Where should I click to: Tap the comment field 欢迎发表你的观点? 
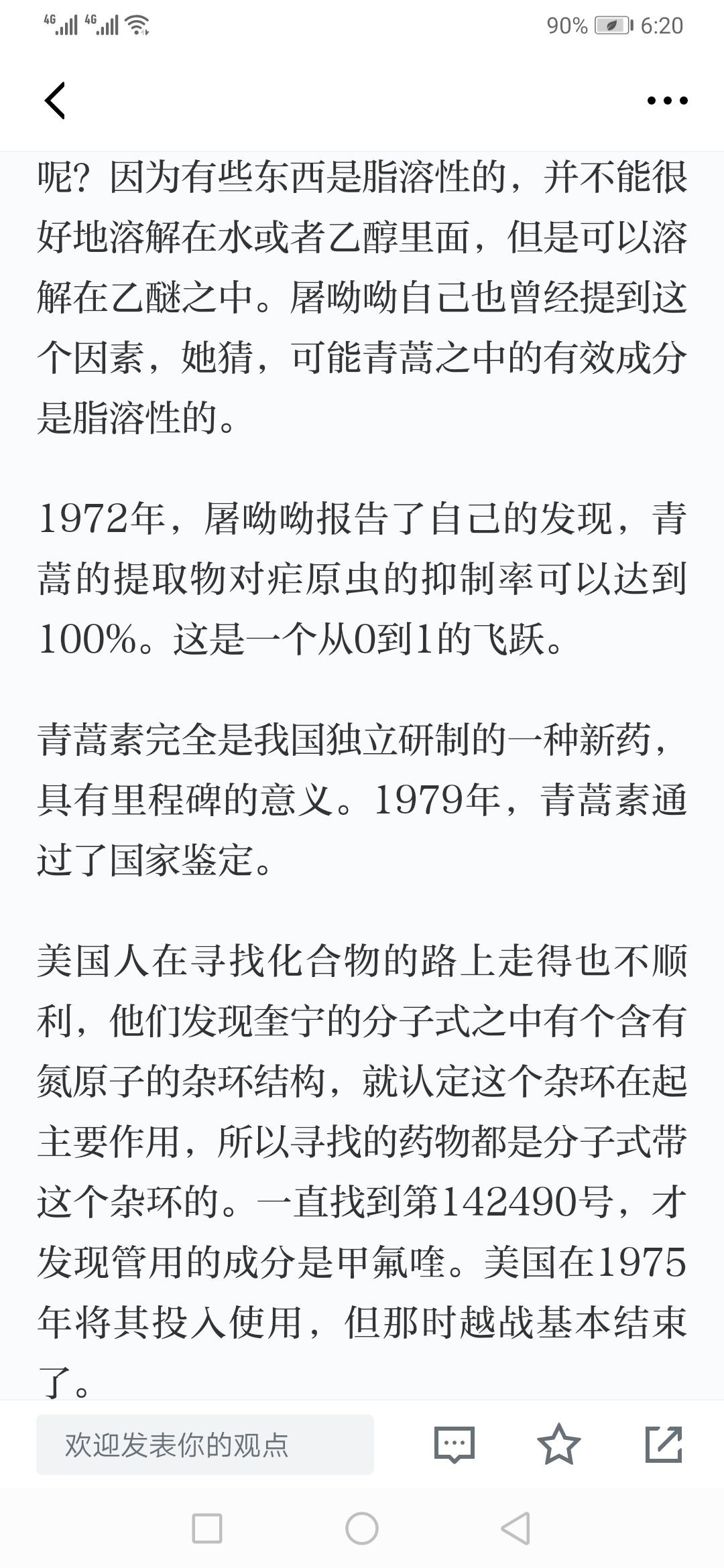205,1445
